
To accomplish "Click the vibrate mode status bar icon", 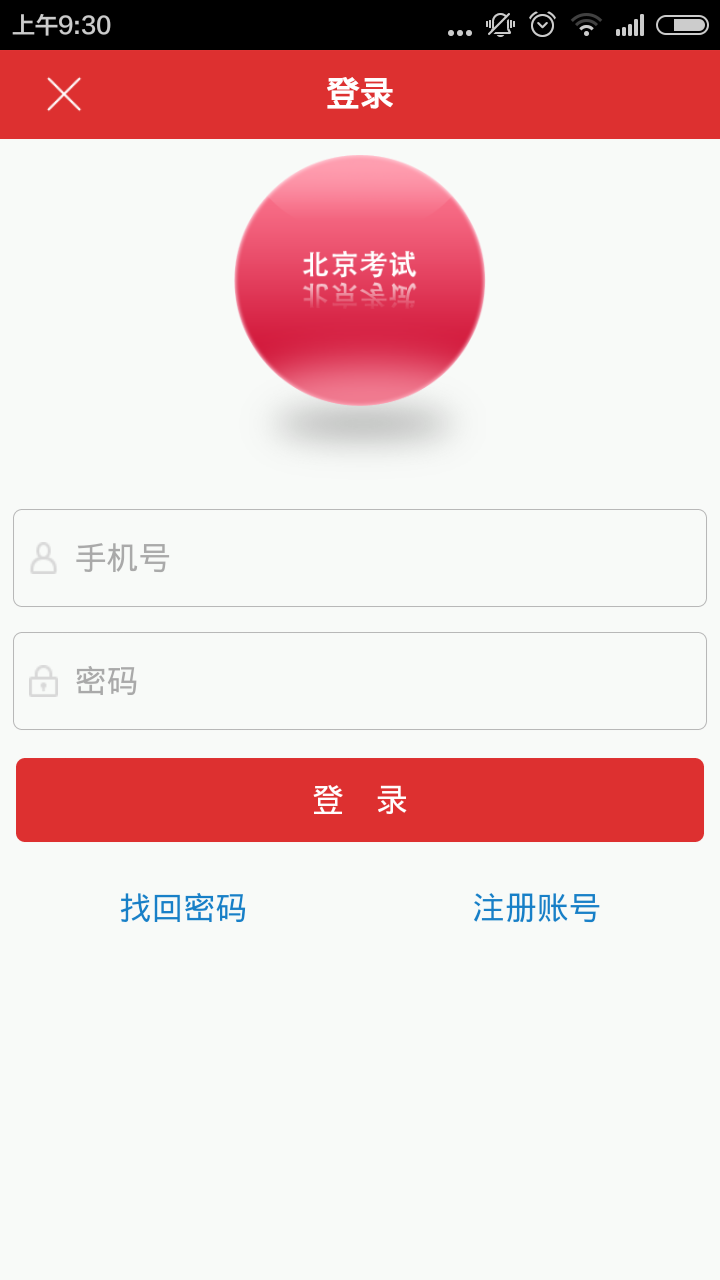I will pyautogui.click(x=499, y=25).
